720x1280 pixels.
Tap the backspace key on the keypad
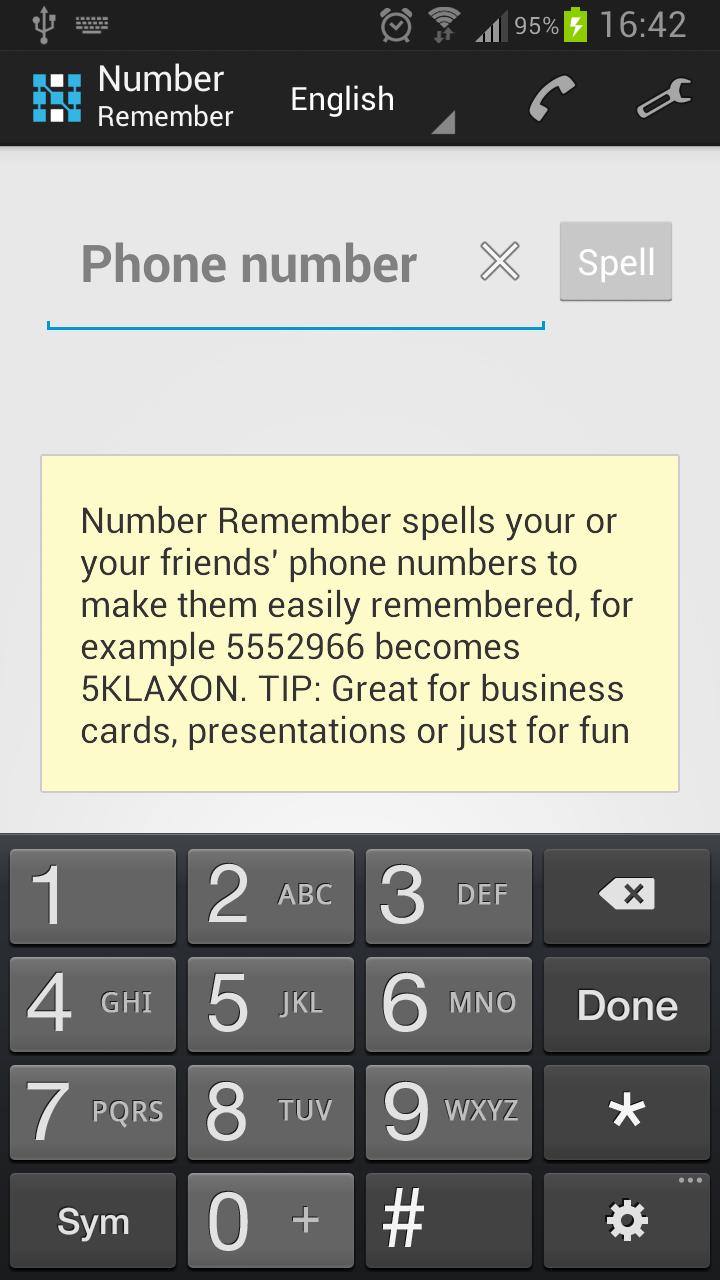pyautogui.click(x=627, y=896)
